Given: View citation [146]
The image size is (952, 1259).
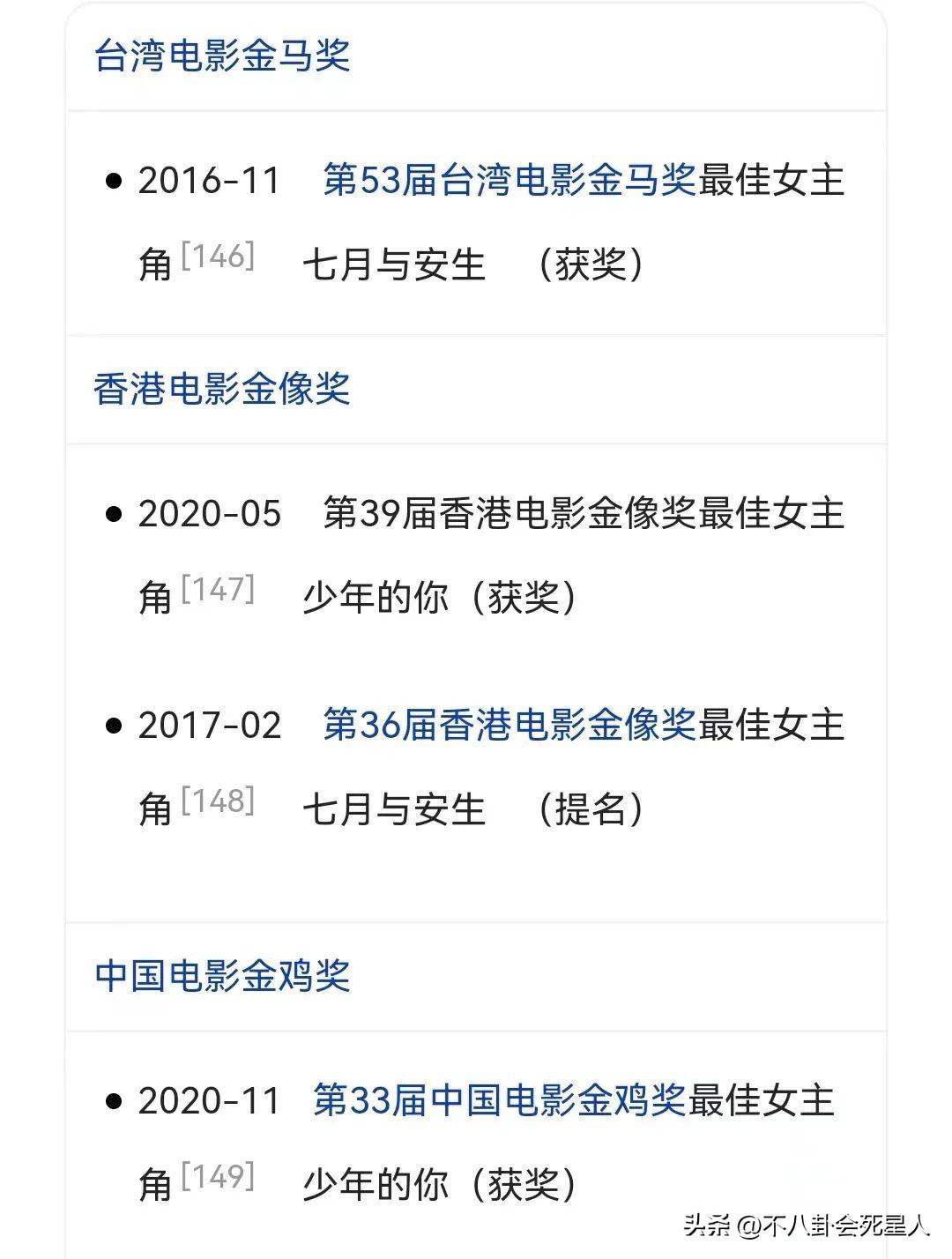Looking at the screenshot, I should coord(218,257).
